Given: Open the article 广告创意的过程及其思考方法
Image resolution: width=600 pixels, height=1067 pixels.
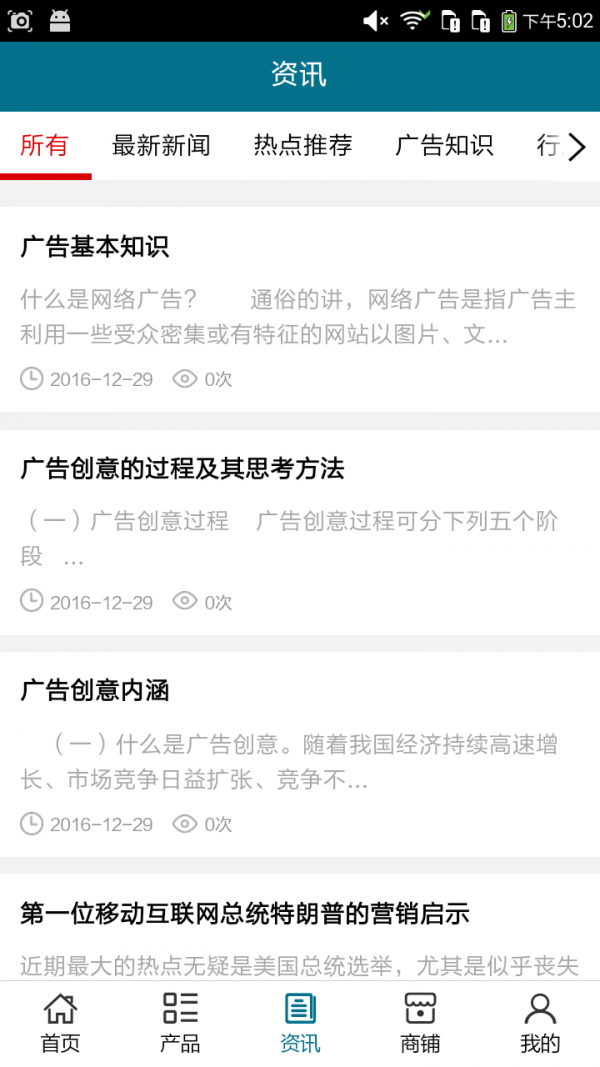Looking at the screenshot, I should click(300, 532).
